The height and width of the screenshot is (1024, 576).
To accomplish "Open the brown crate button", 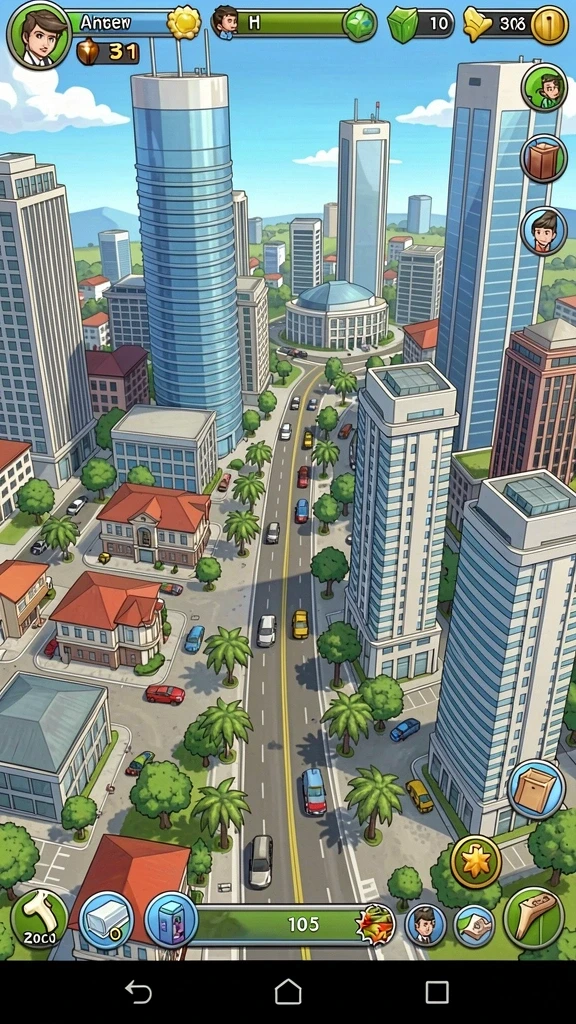I will pos(544,159).
